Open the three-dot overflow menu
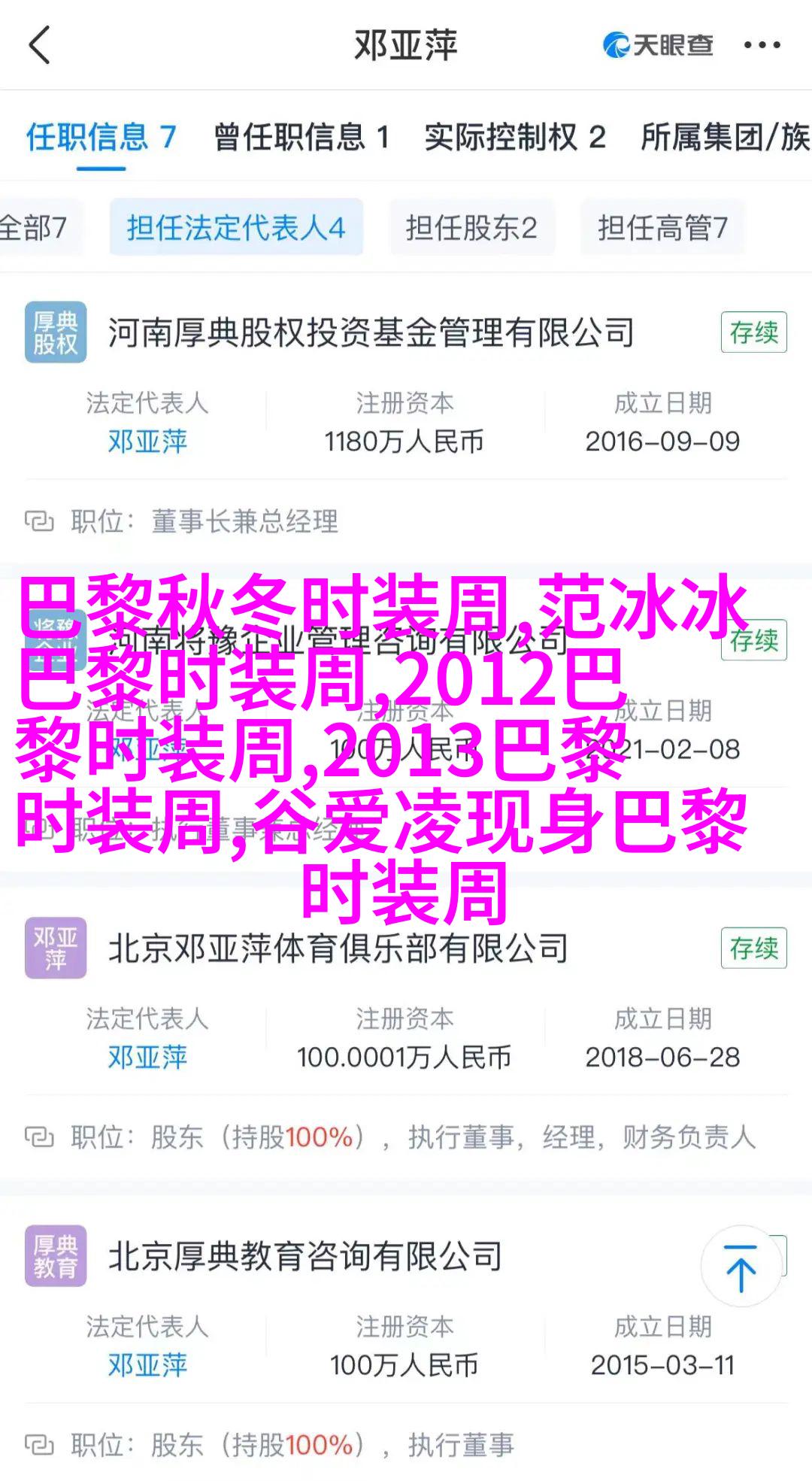The height and width of the screenshot is (1481, 812). pos(762,46)
